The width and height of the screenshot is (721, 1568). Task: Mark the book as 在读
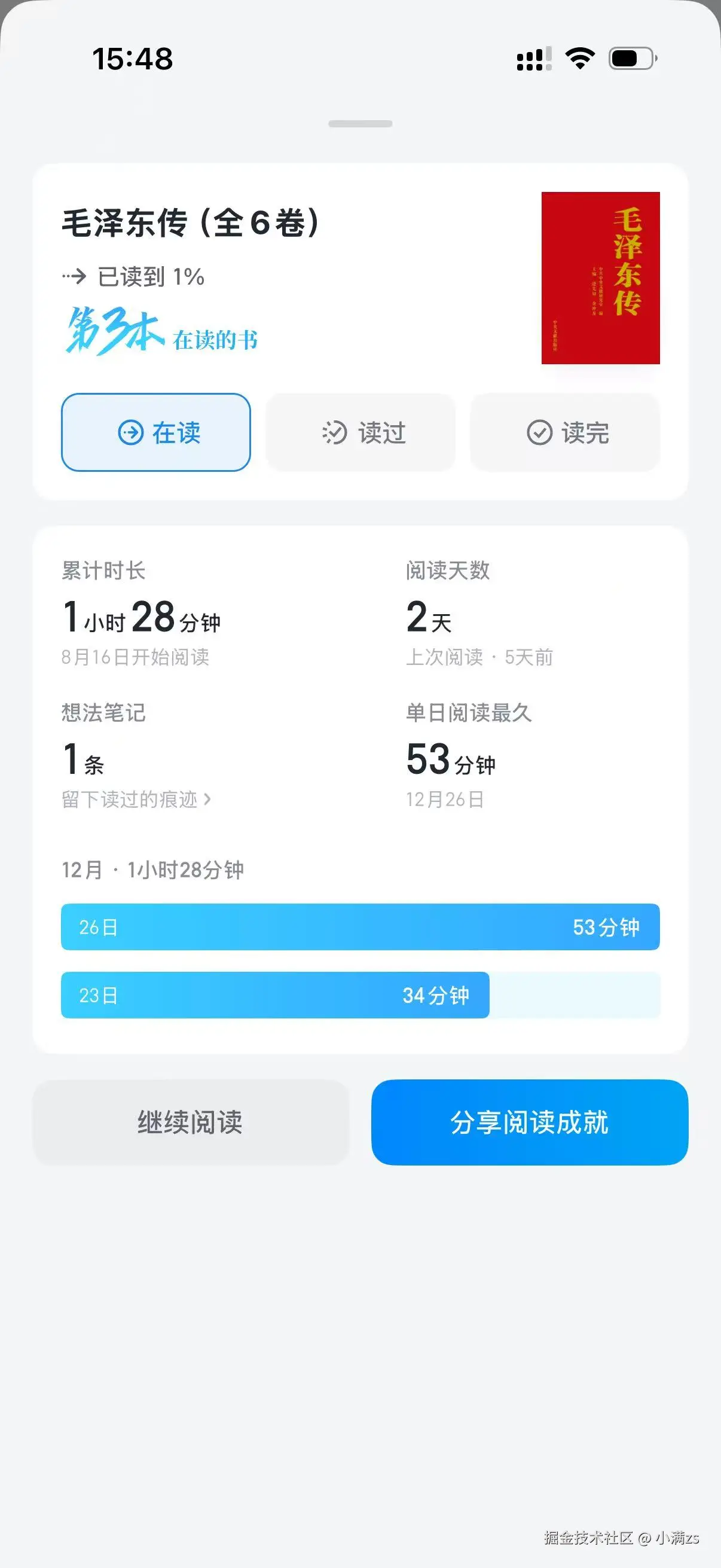[x=156, y=432]
